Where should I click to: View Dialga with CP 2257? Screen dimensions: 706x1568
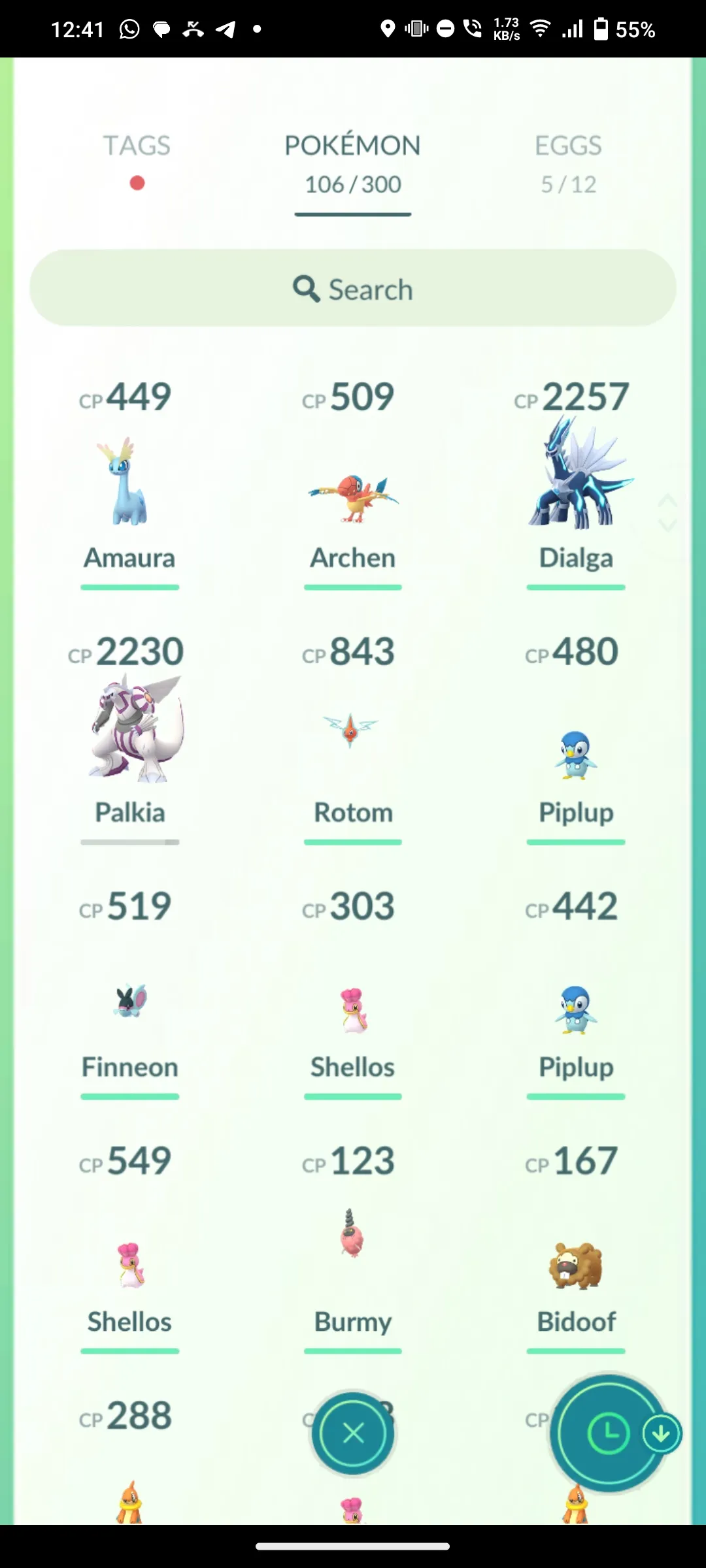pos(575,477)
